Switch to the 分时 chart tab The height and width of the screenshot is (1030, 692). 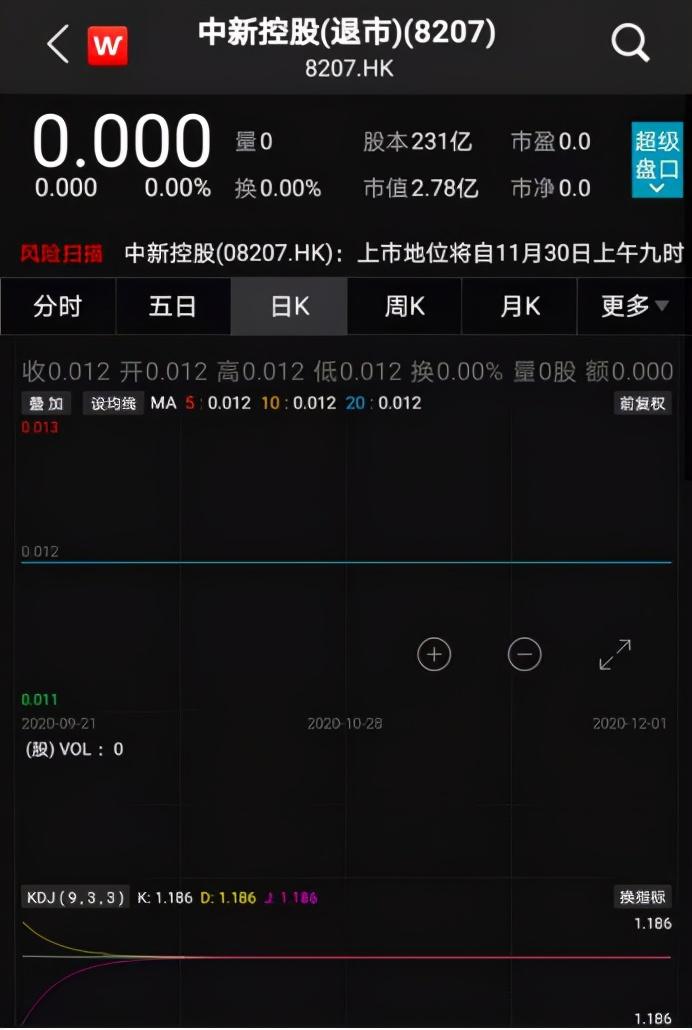[x=58, y=306]
